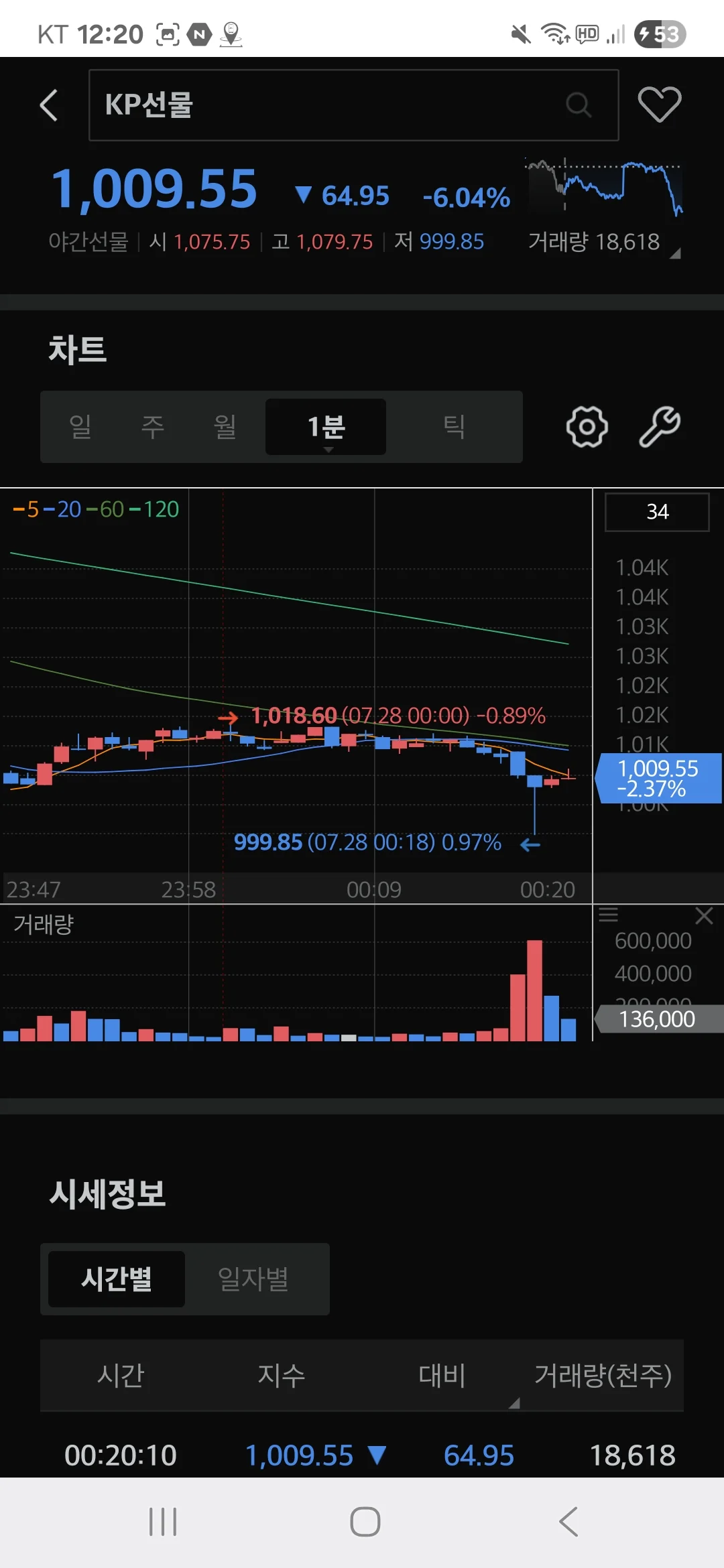Open the mini price chart thumbnail
The width and height of the screenshot is (724, 1568).
point(604,188)
